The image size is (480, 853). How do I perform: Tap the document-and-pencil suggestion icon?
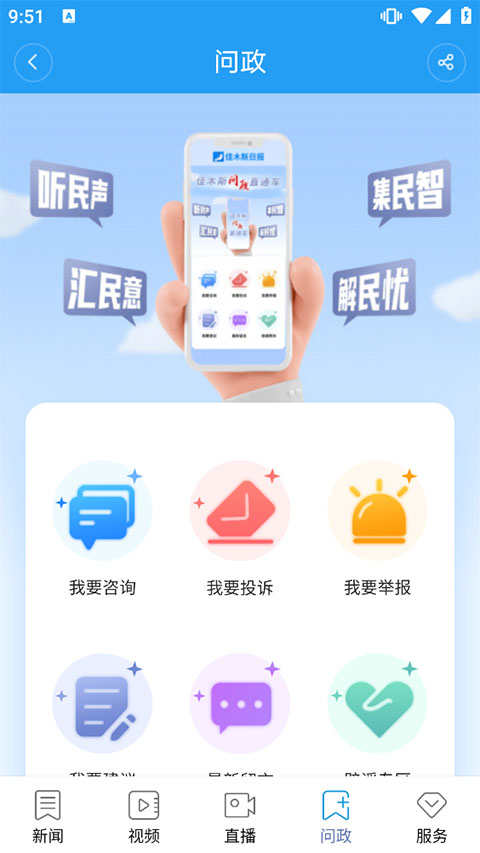102,703
